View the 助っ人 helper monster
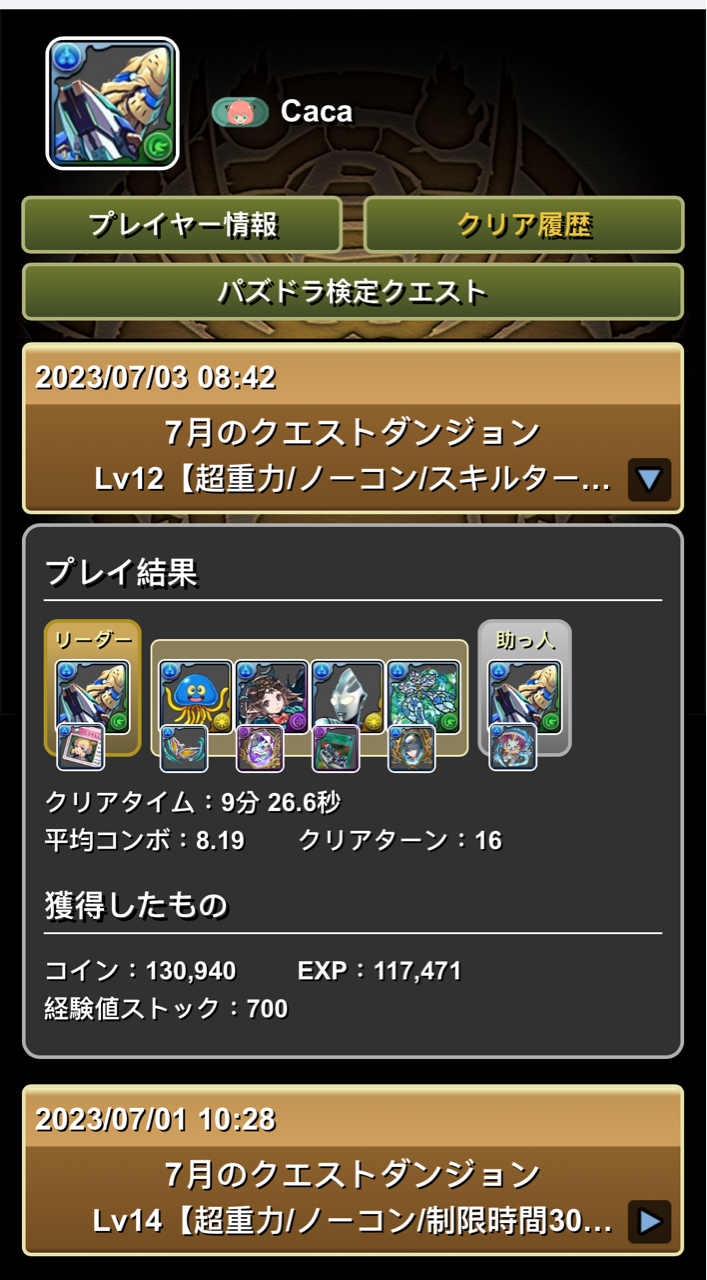The height and width of the screenshot is (1280, 707). (x=525, y=697)
